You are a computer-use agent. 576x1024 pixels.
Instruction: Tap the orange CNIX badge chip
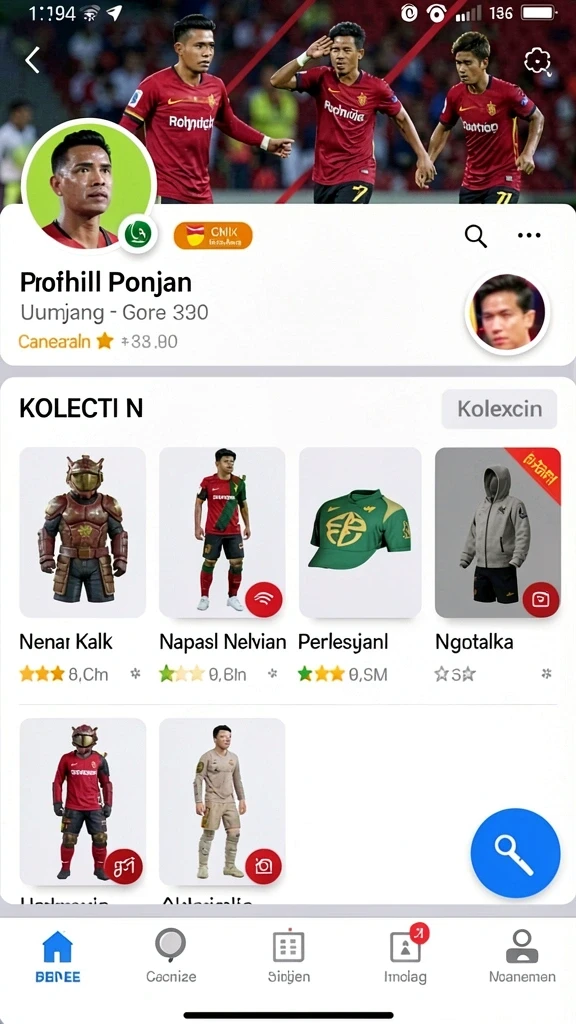pos(213,235)
